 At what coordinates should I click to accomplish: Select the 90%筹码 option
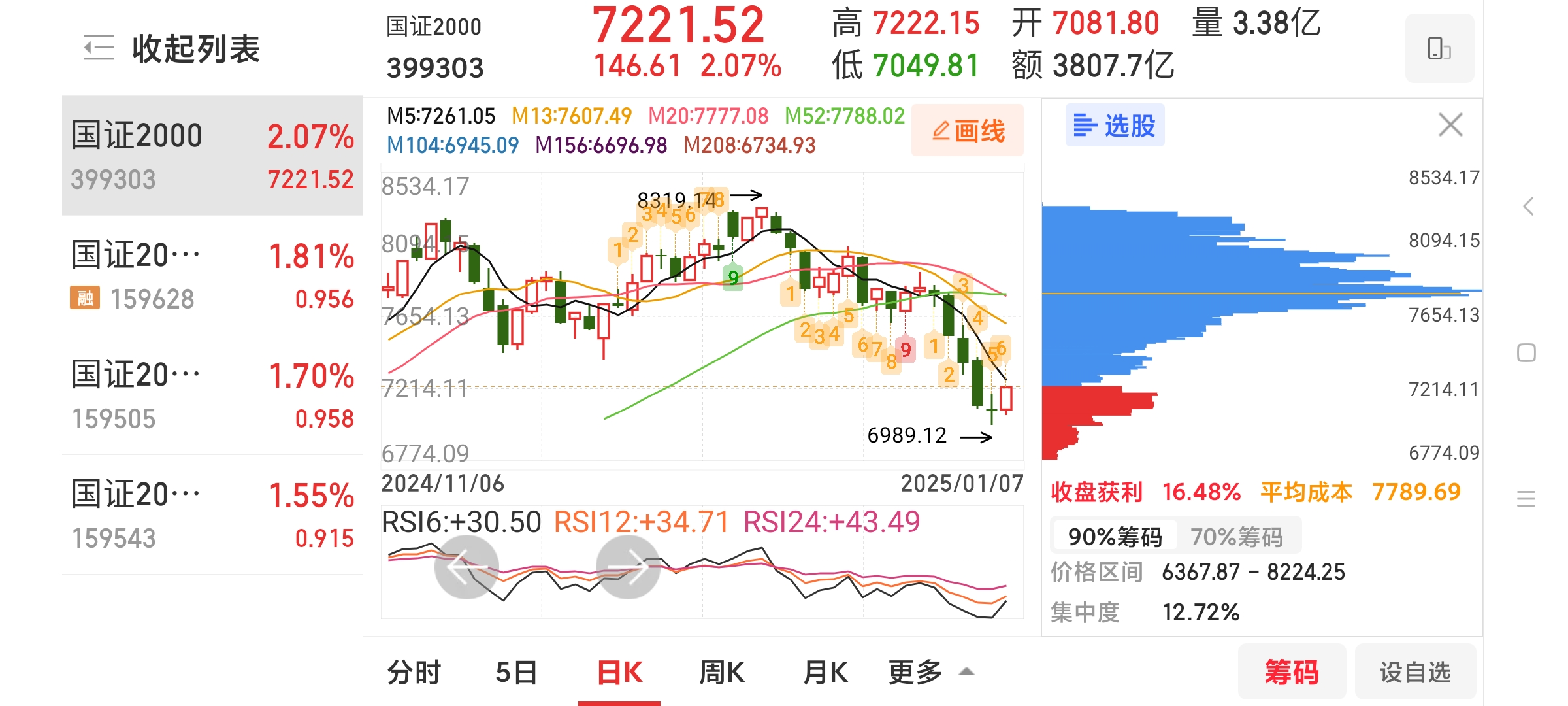point(1115,536)
